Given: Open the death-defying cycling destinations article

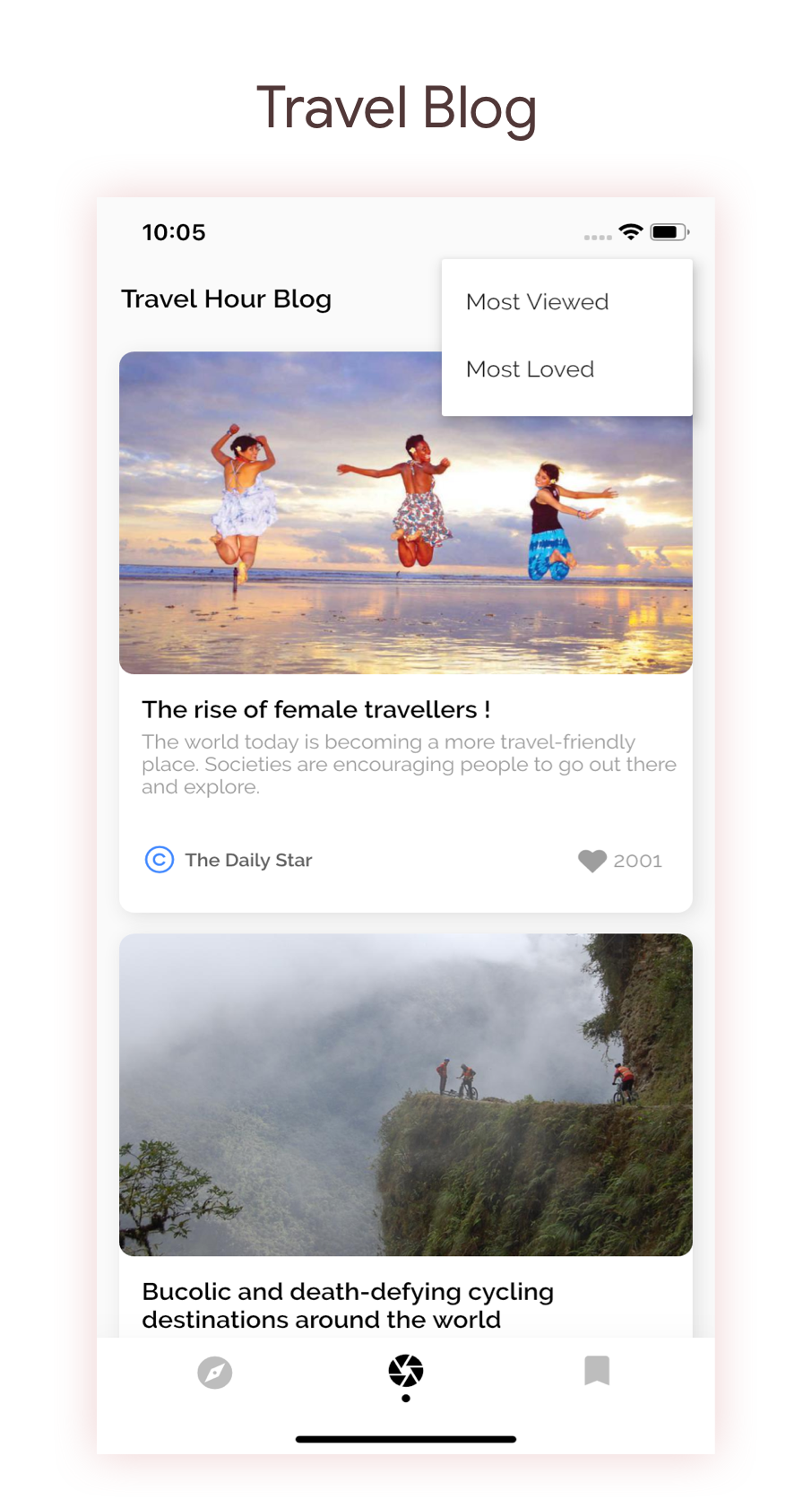Looking at the screenshot, I should tap(347, 1304).
